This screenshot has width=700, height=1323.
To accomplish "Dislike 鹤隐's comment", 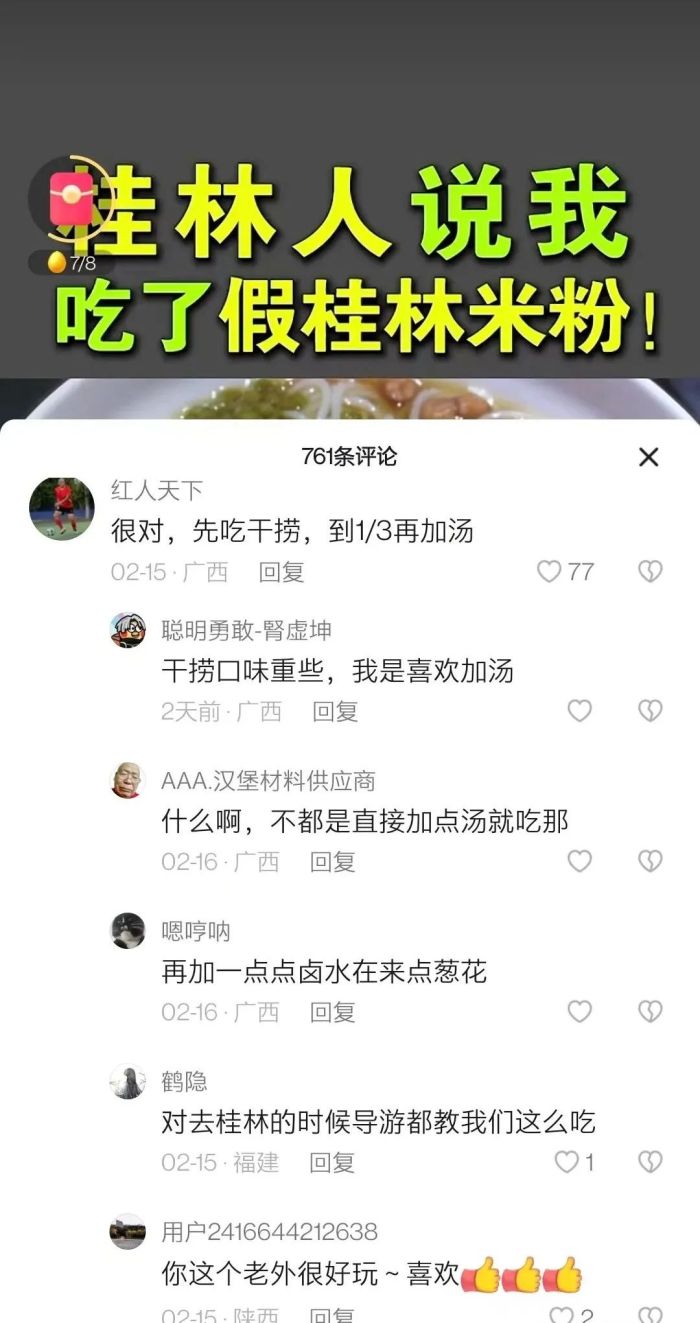I will (650, 1161).
